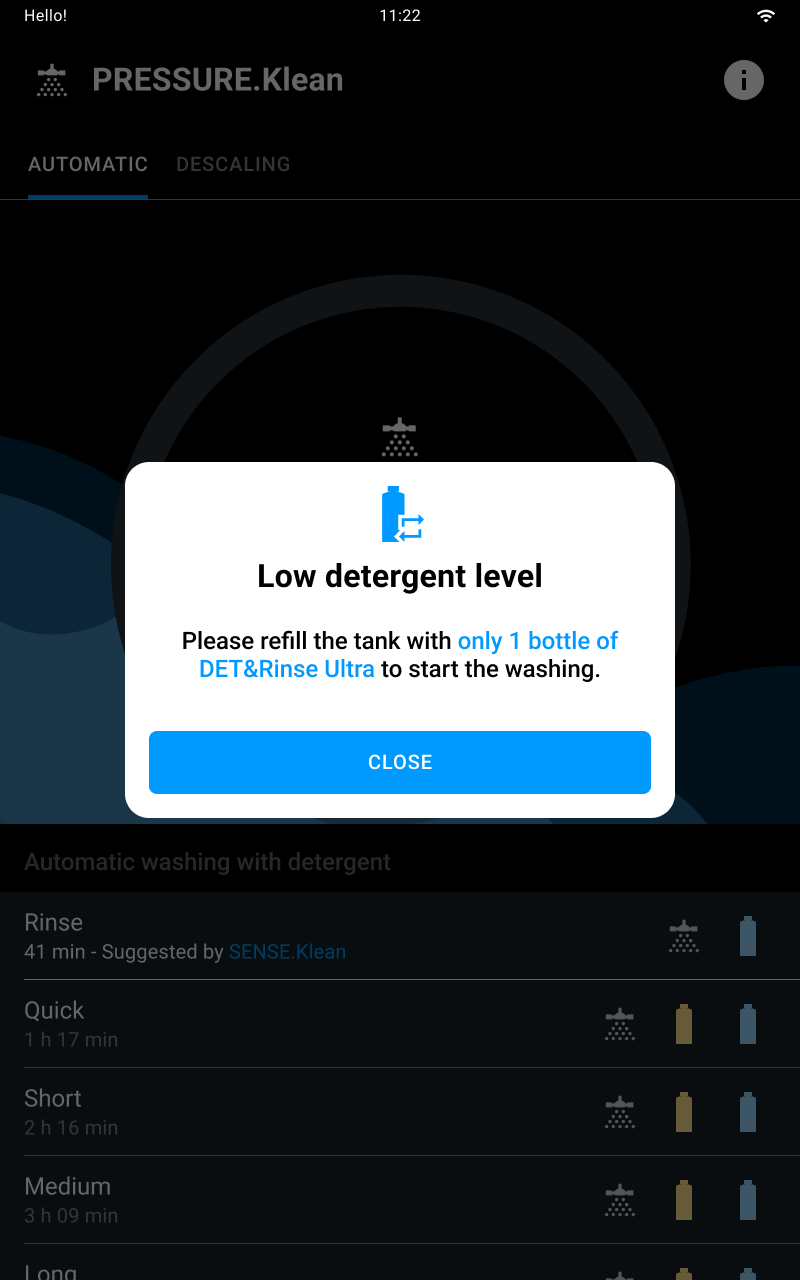Pick the Short washing program
Image resolution: width=800 pixels, height=1280 pixels.
(400, 1112)
